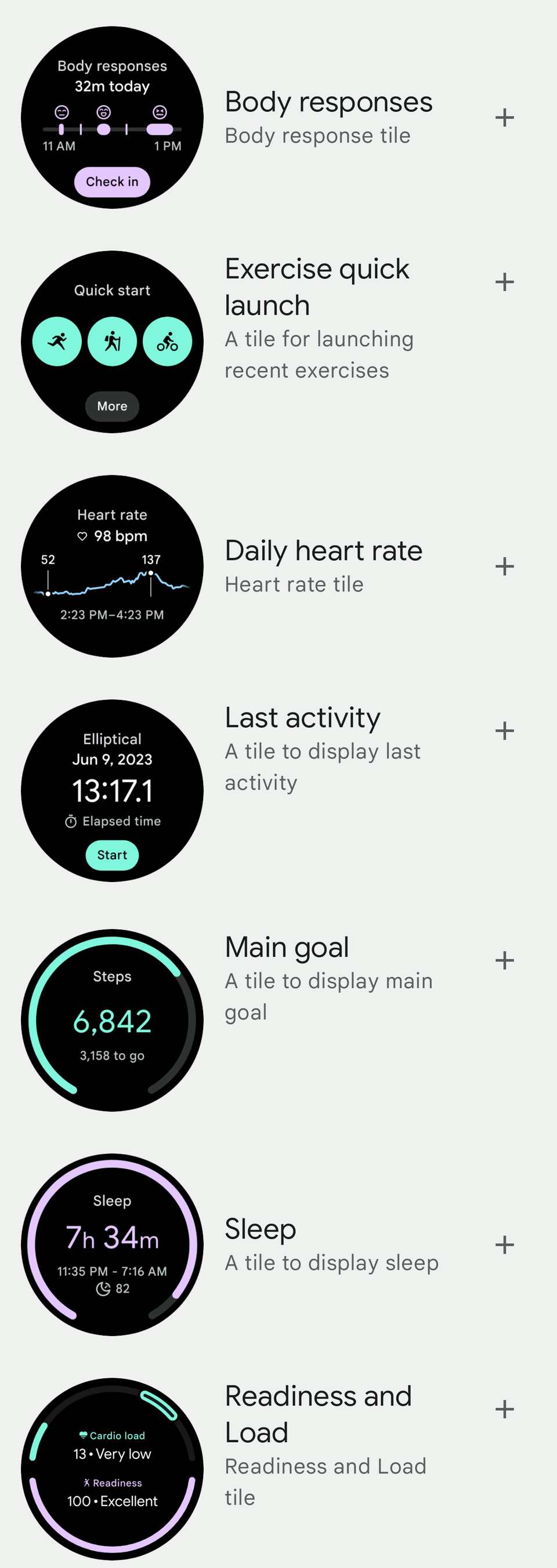Select the hiking exercise icon
Viewport: 557px width, 1568px height.
(x=112, y=342)
